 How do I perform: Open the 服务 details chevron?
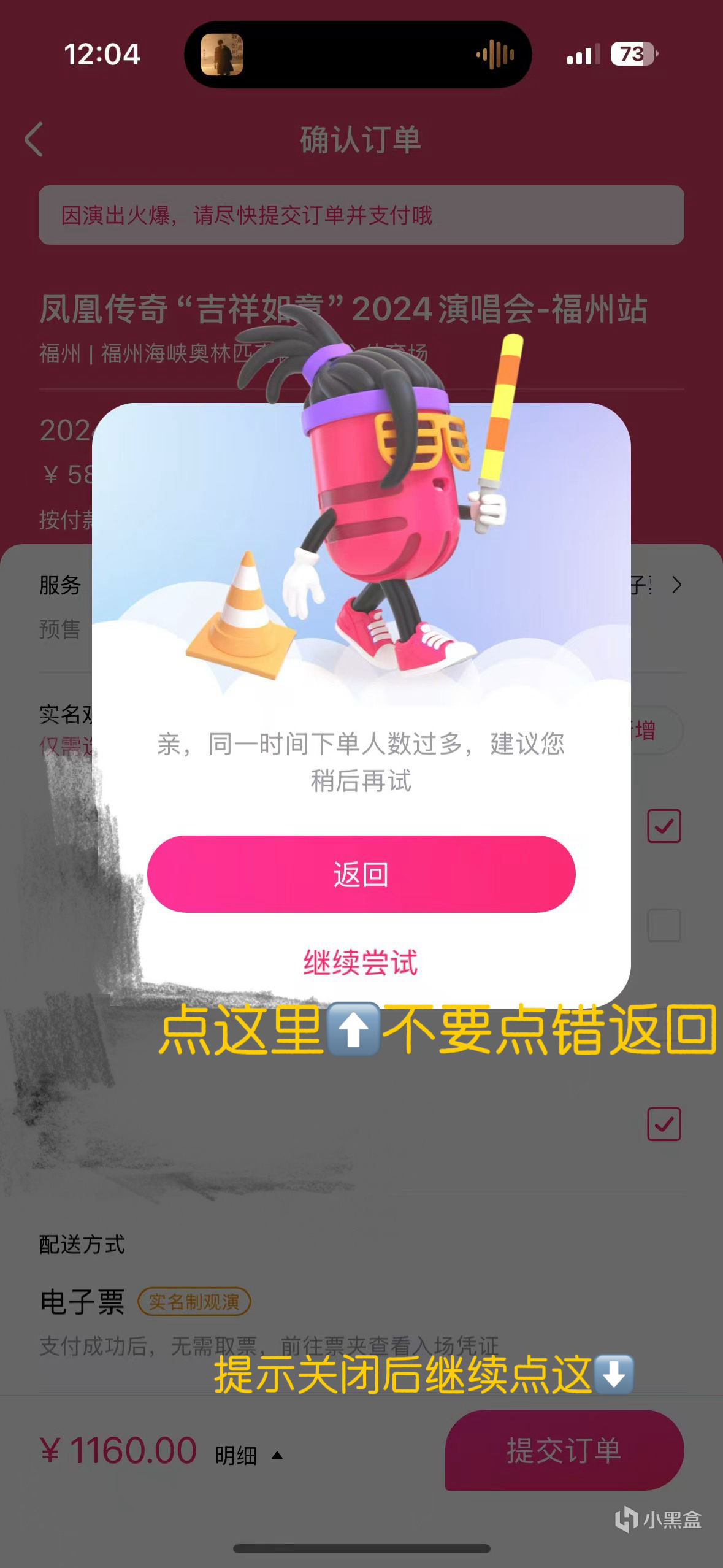(676, 585)
